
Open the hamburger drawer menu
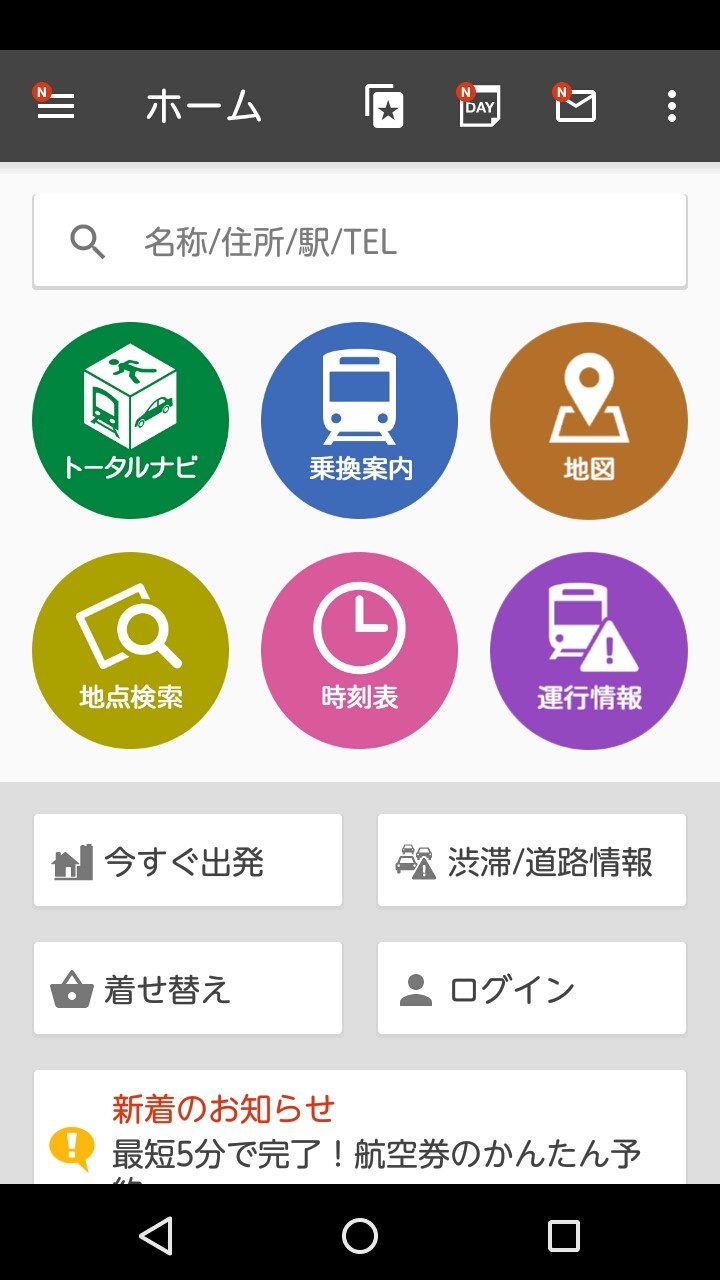point(56,106)
